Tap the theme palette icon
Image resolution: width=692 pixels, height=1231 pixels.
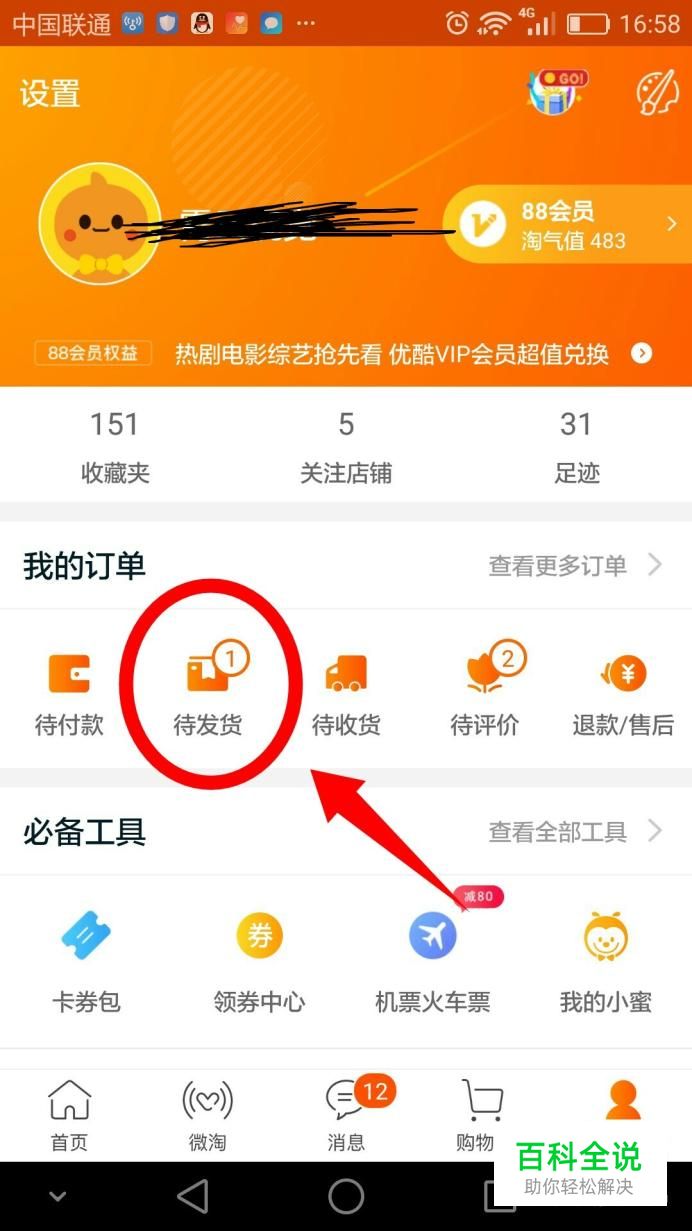657,93
